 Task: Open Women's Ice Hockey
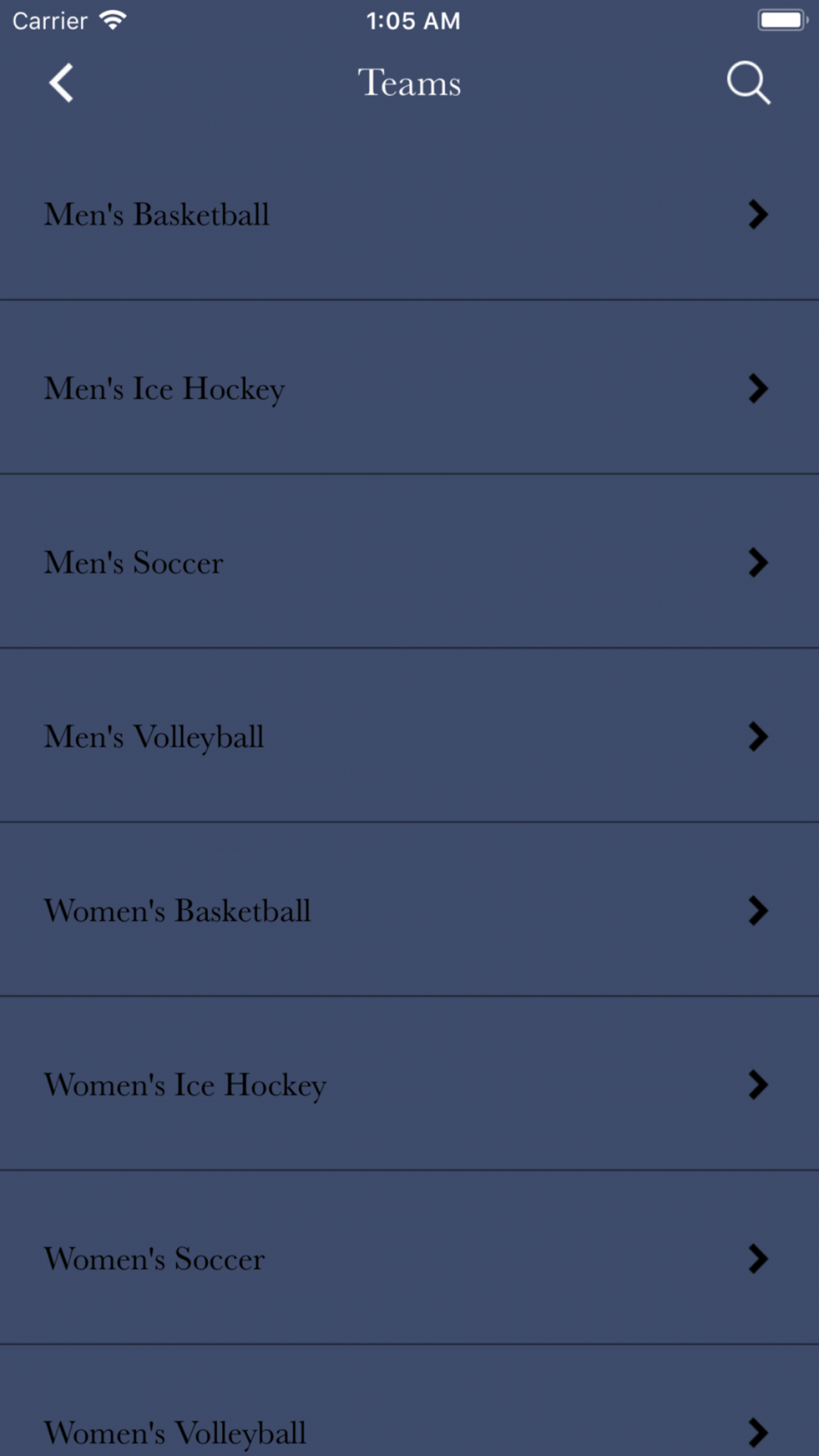coord(409,1083)
